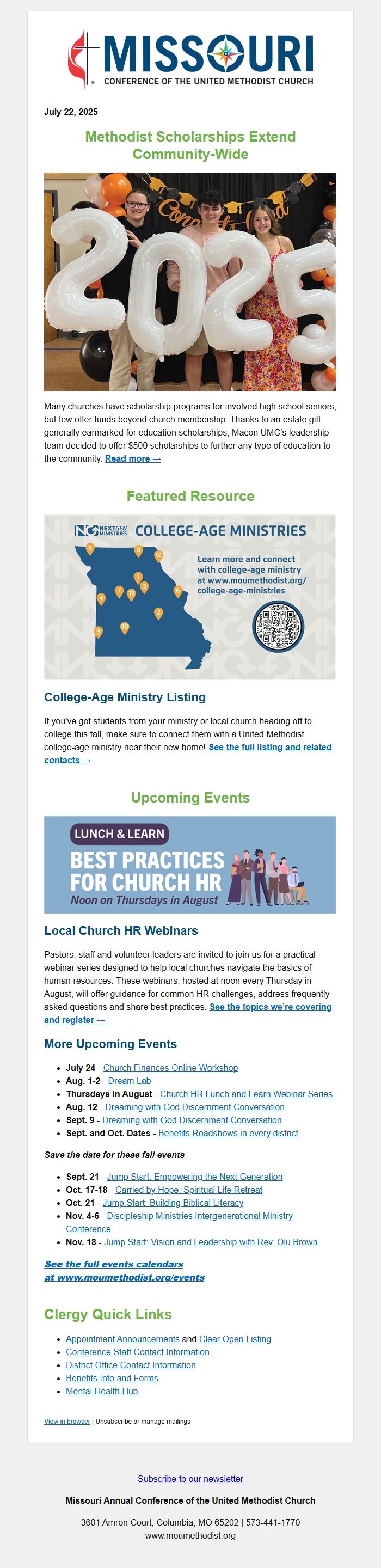Open Appointment Announcements link
This screenshot has height=1568, width=381.
[x=122, y=1339]
